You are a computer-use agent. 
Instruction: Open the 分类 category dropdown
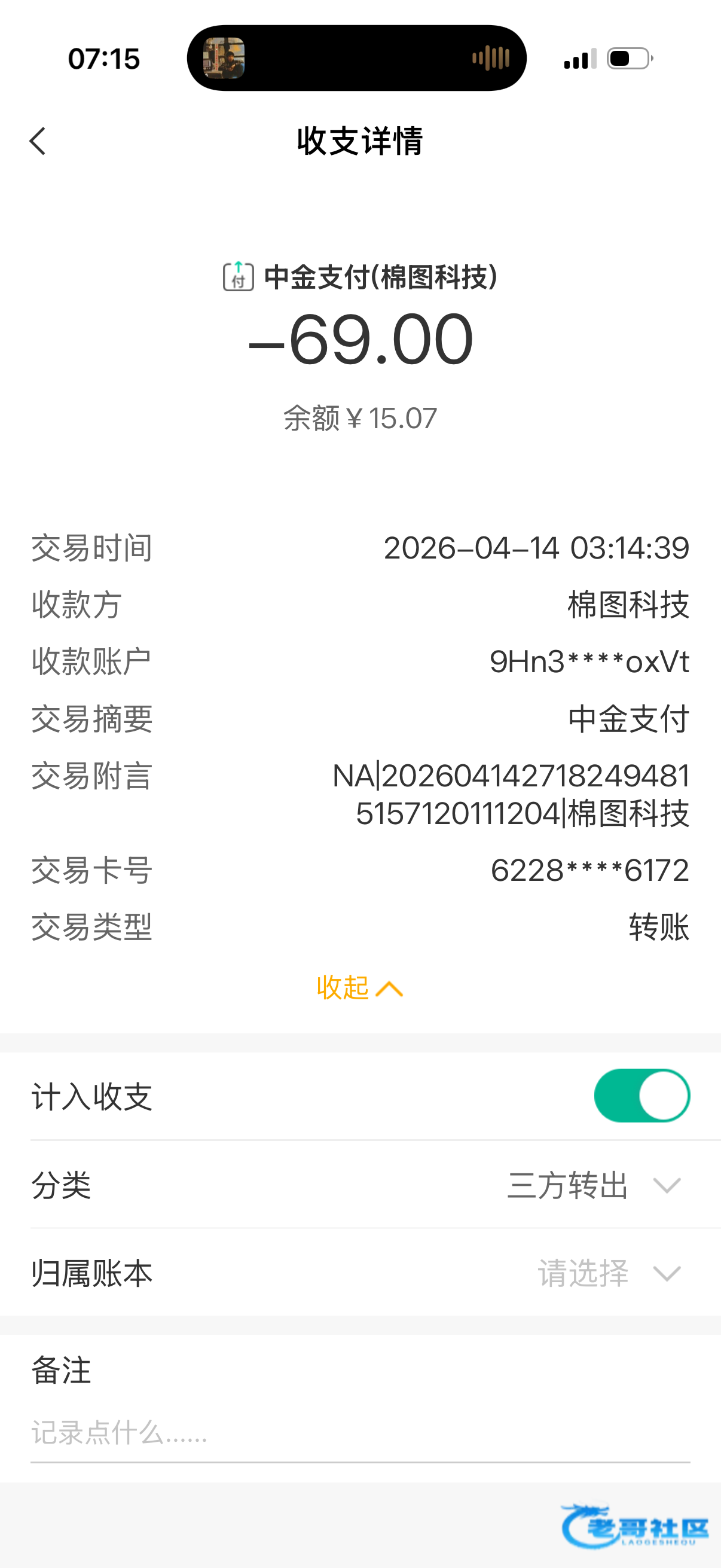(593, 1185)
